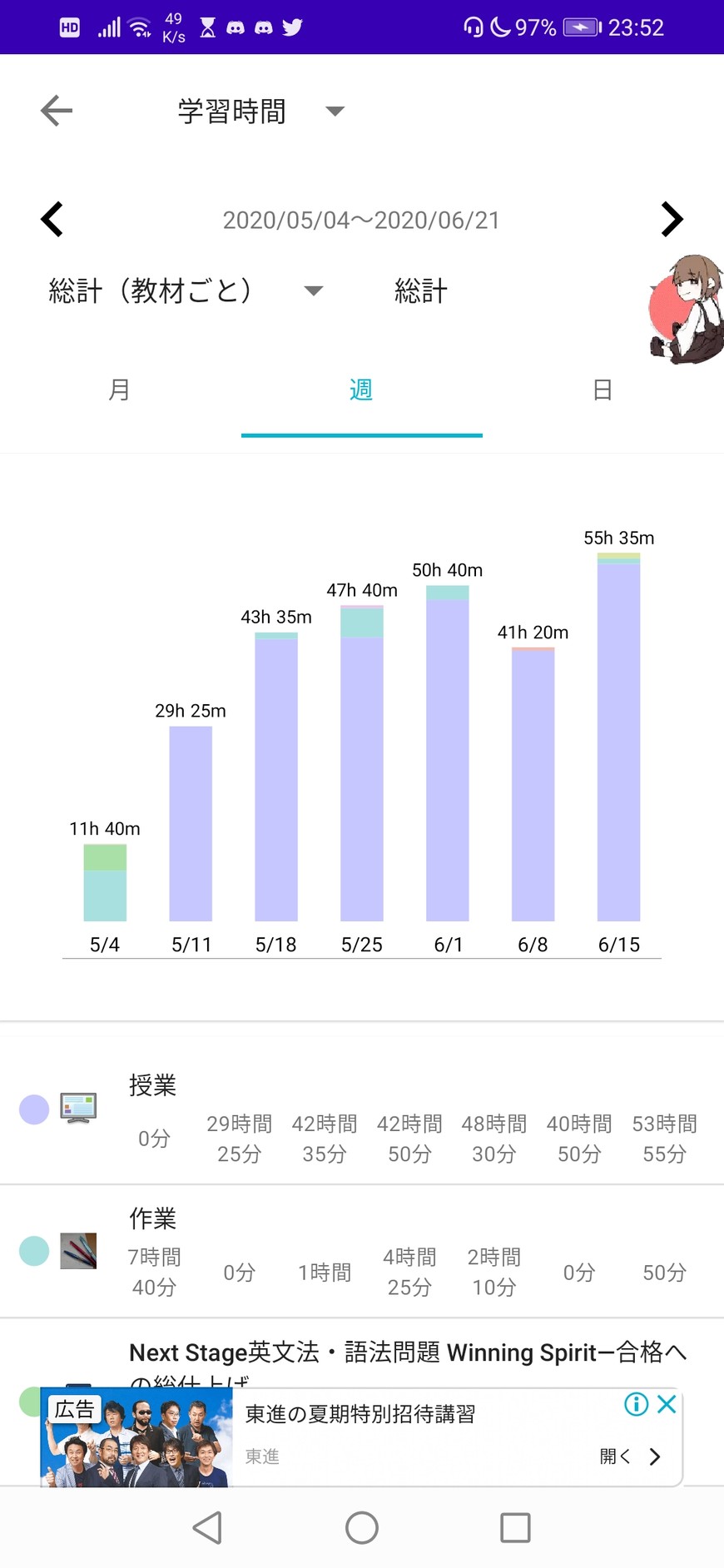724x1568 pixels.
Task: Expand the 総計（教材ごと）dropdown
Action: 313,290
